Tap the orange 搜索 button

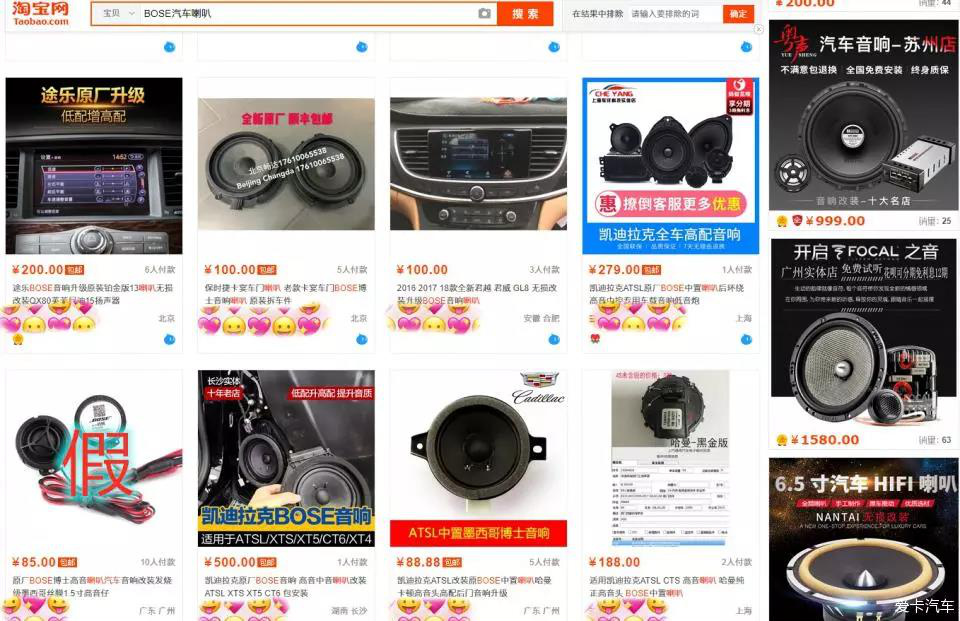point(524,14)
